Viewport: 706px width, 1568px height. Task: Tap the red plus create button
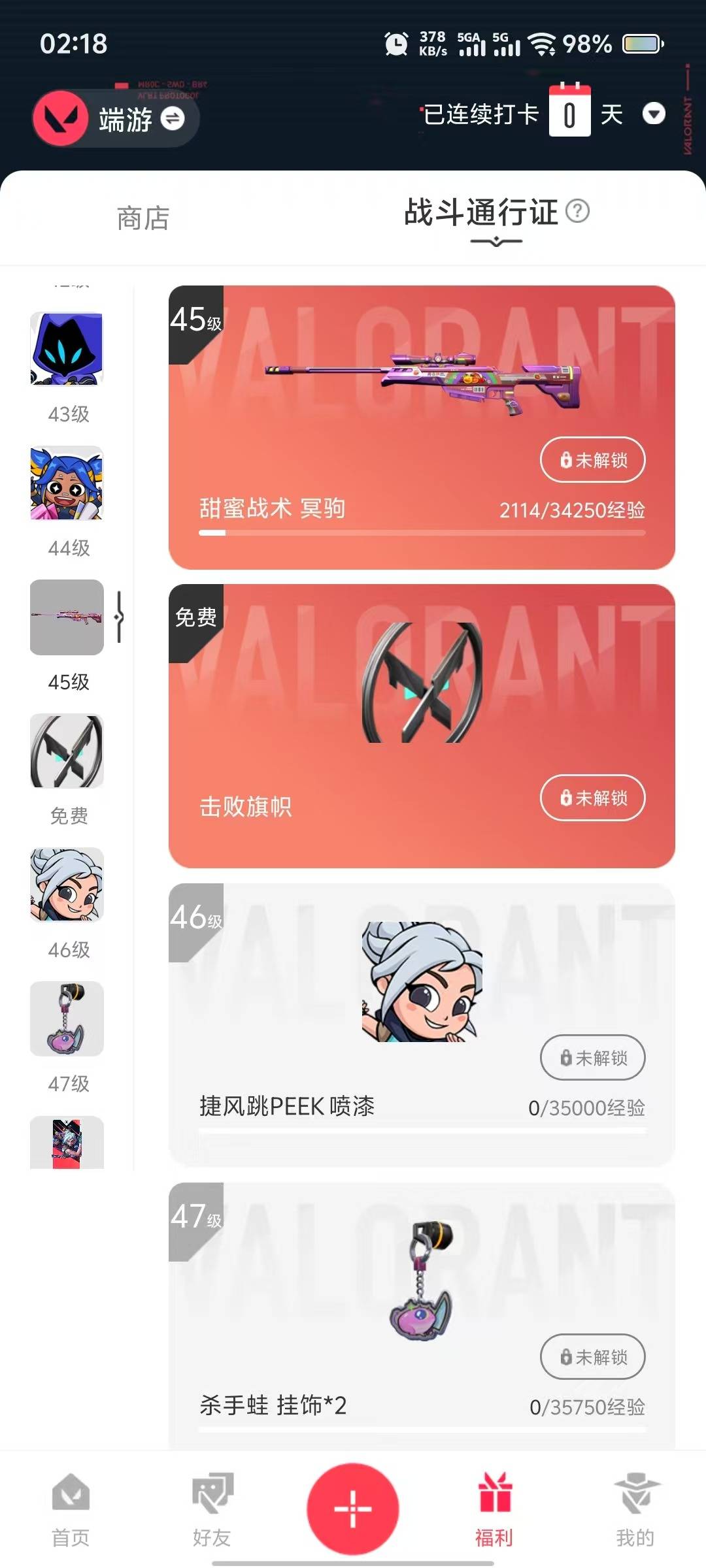click(353, 1509)
